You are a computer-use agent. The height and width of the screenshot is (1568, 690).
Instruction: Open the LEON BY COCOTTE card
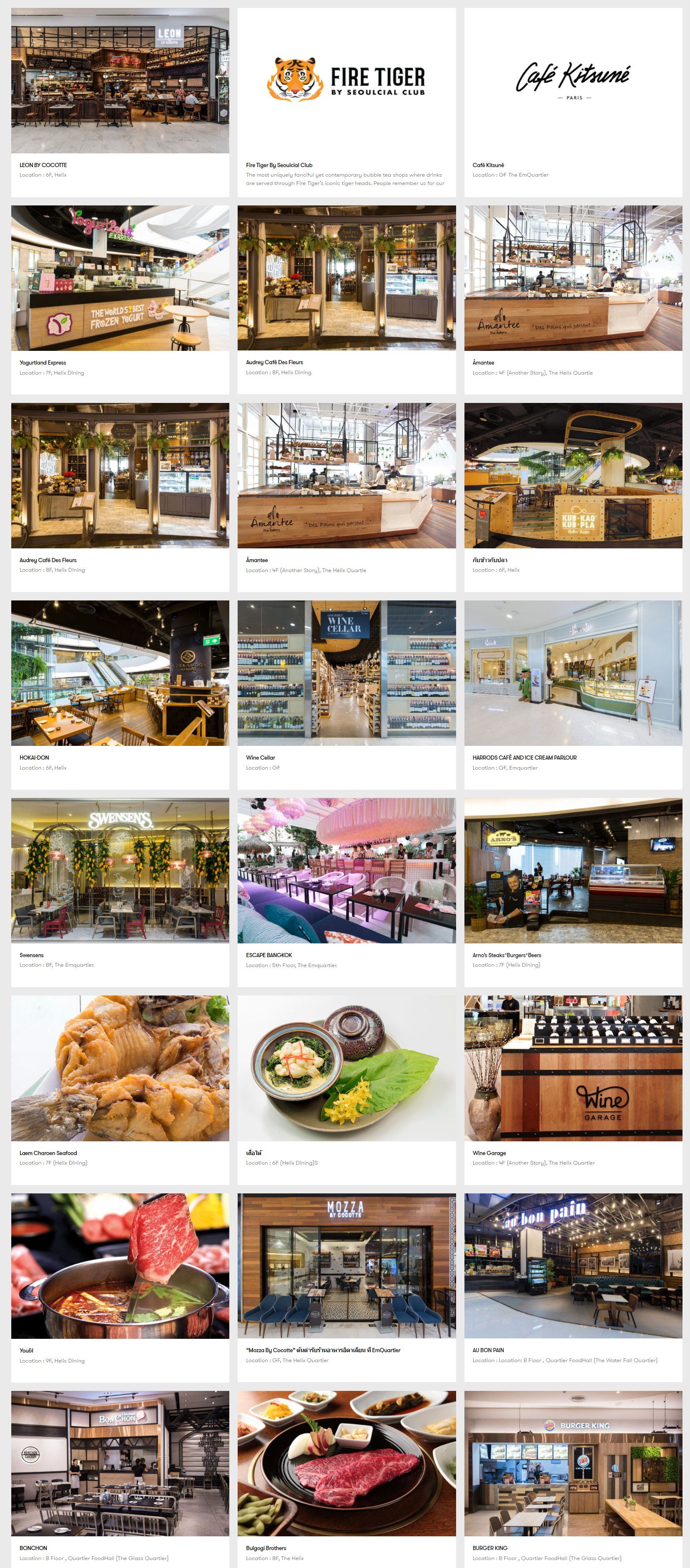(x=120, y=81)
